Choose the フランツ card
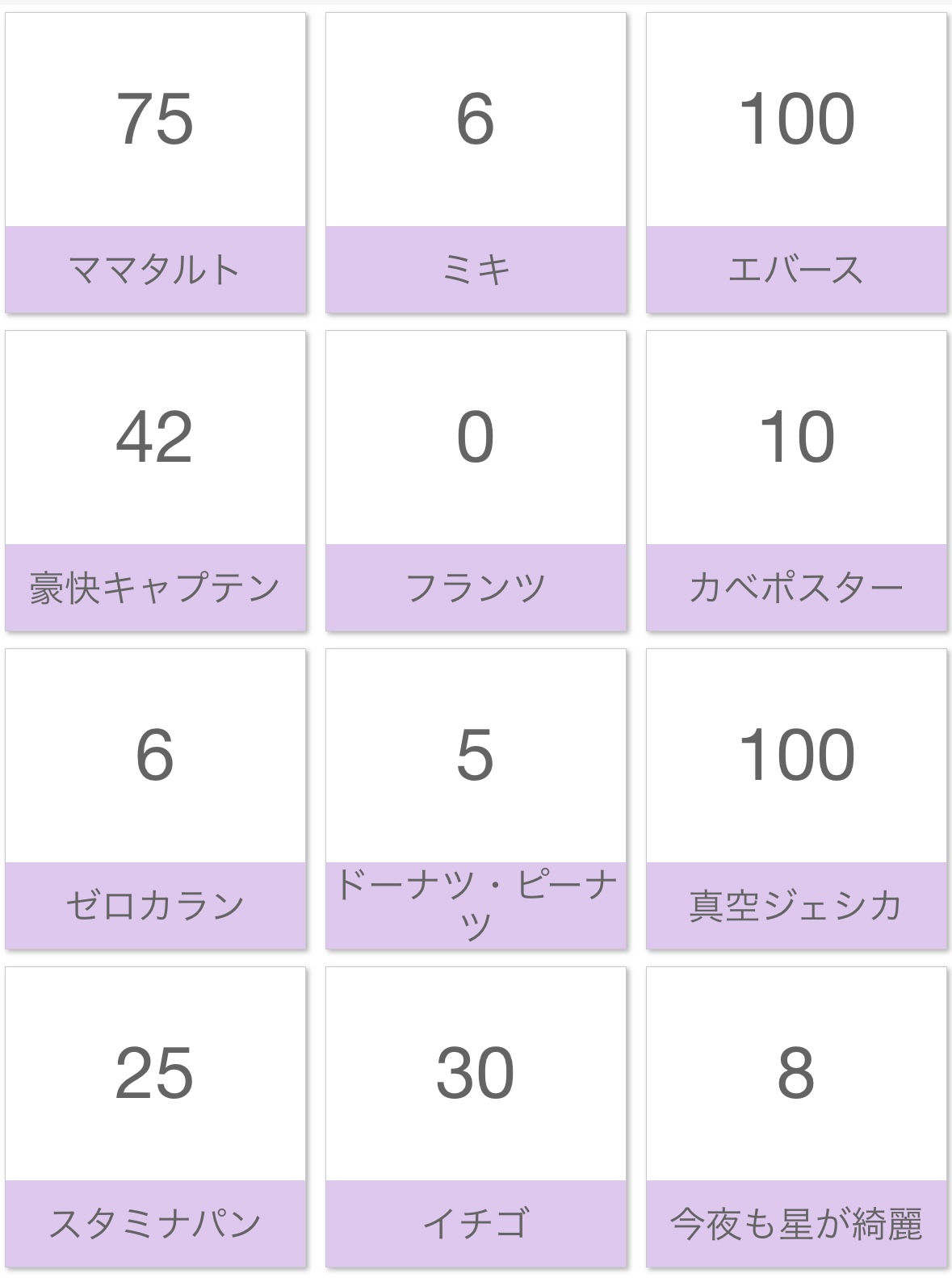This screenshot has height=1278, width=952. tap(476, 481)
